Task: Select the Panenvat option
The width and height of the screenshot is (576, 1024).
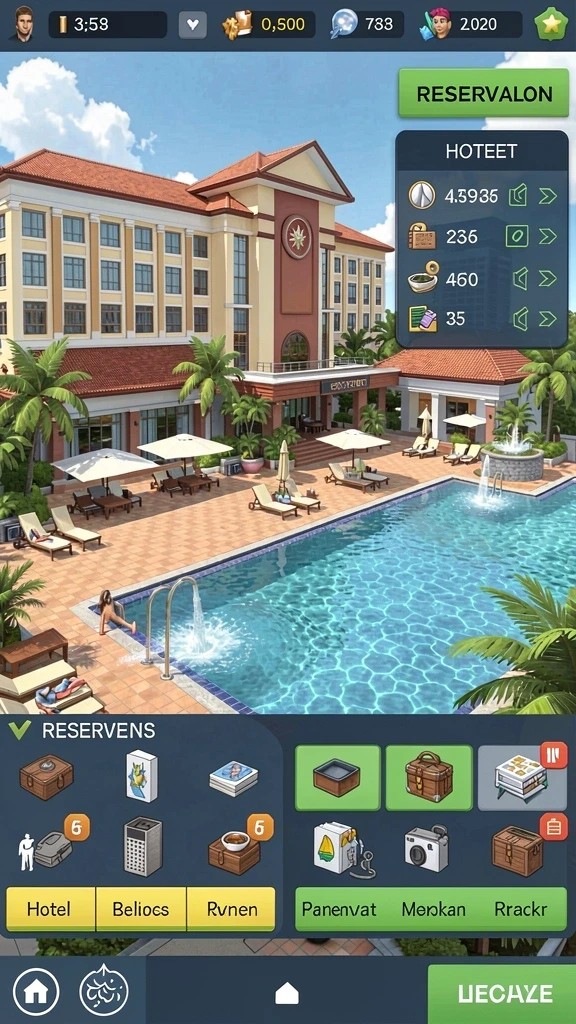Action: pyautogui.click(x=335, y=909)
